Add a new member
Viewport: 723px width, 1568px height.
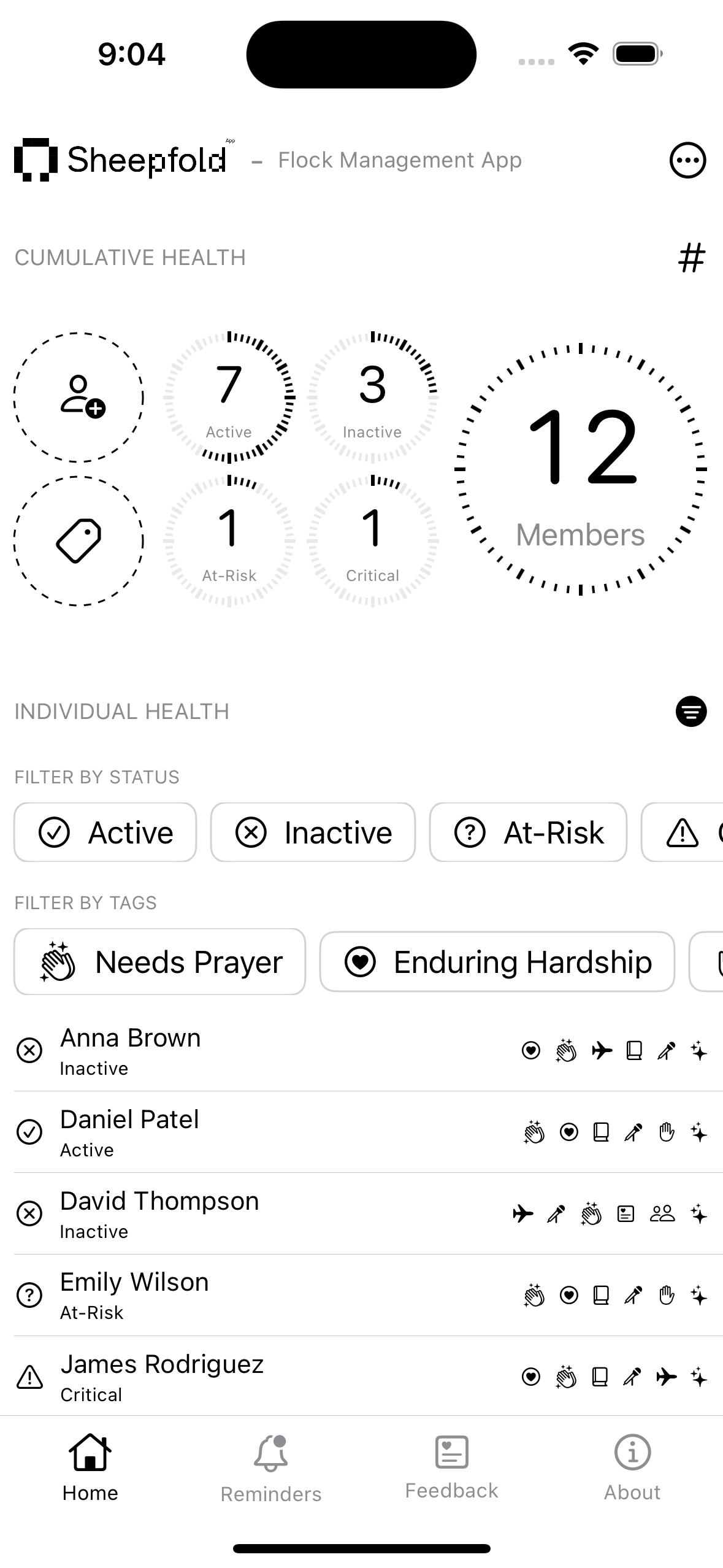79,398
